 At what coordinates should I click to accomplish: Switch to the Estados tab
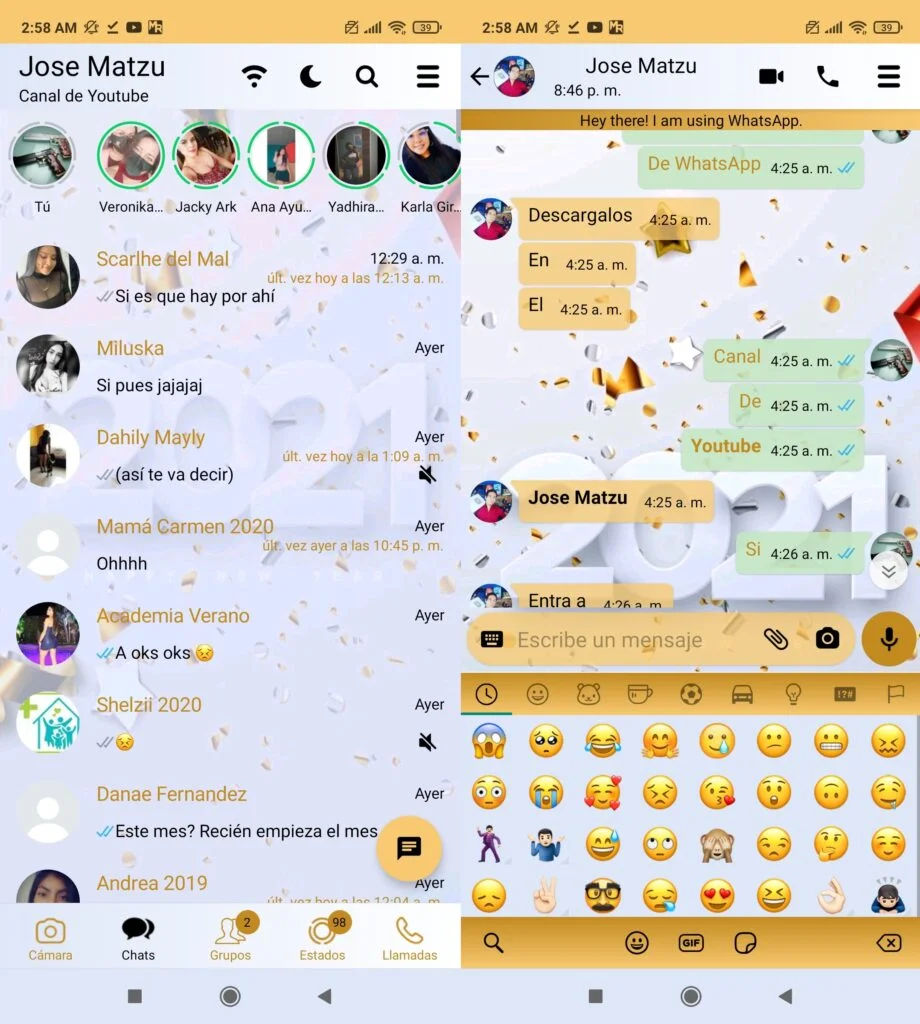click(x=322, y=939)
